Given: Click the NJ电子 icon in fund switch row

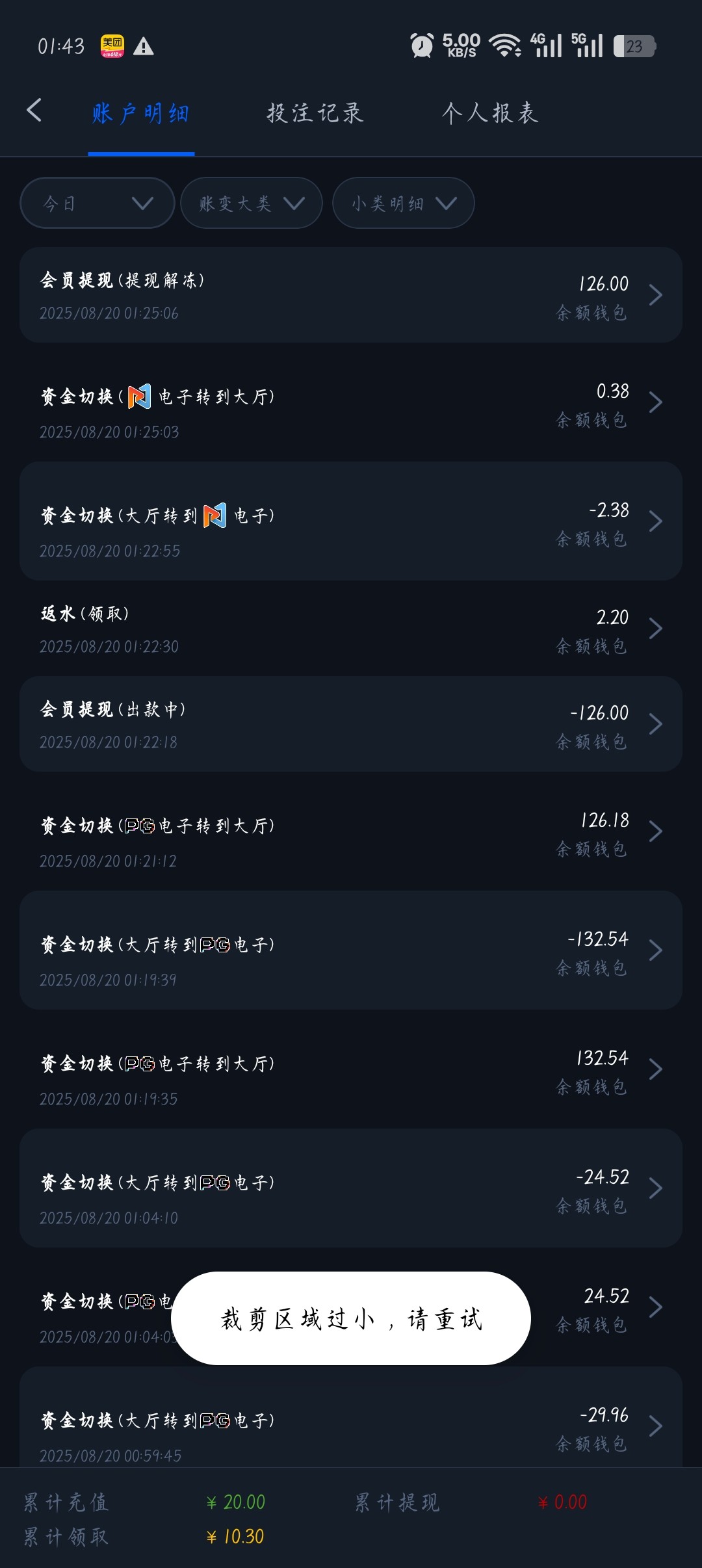Looking at the screenshot, I should coord(138,397).
